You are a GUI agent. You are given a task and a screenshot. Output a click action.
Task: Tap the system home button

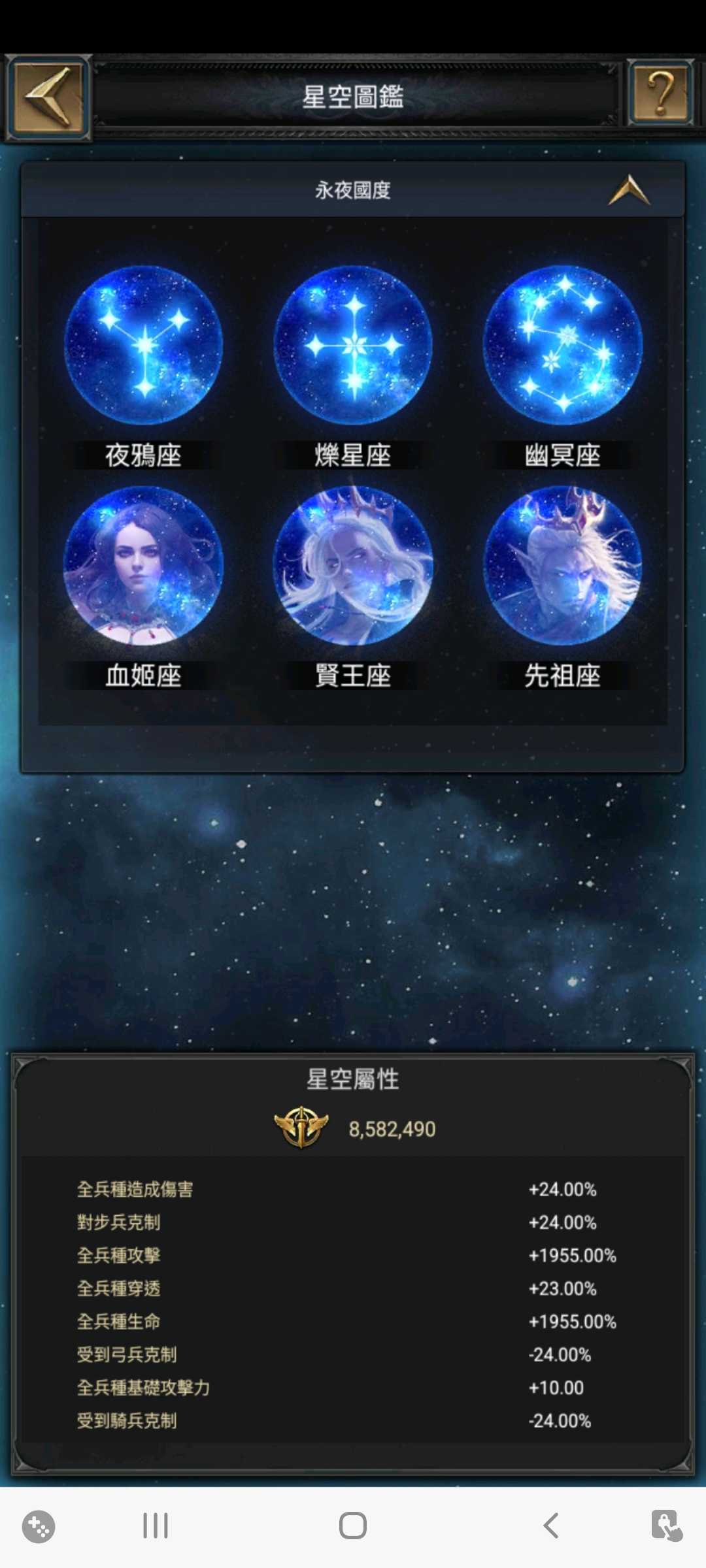click(x=353, y=1526)
